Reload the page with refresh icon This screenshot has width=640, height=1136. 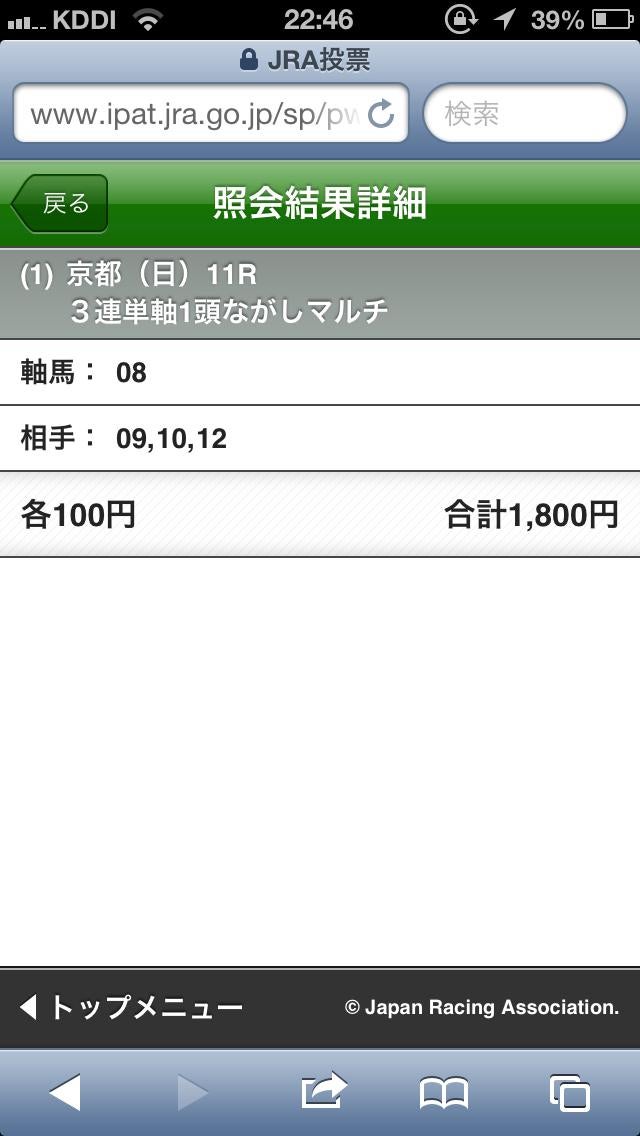click(x=381, y=114)
